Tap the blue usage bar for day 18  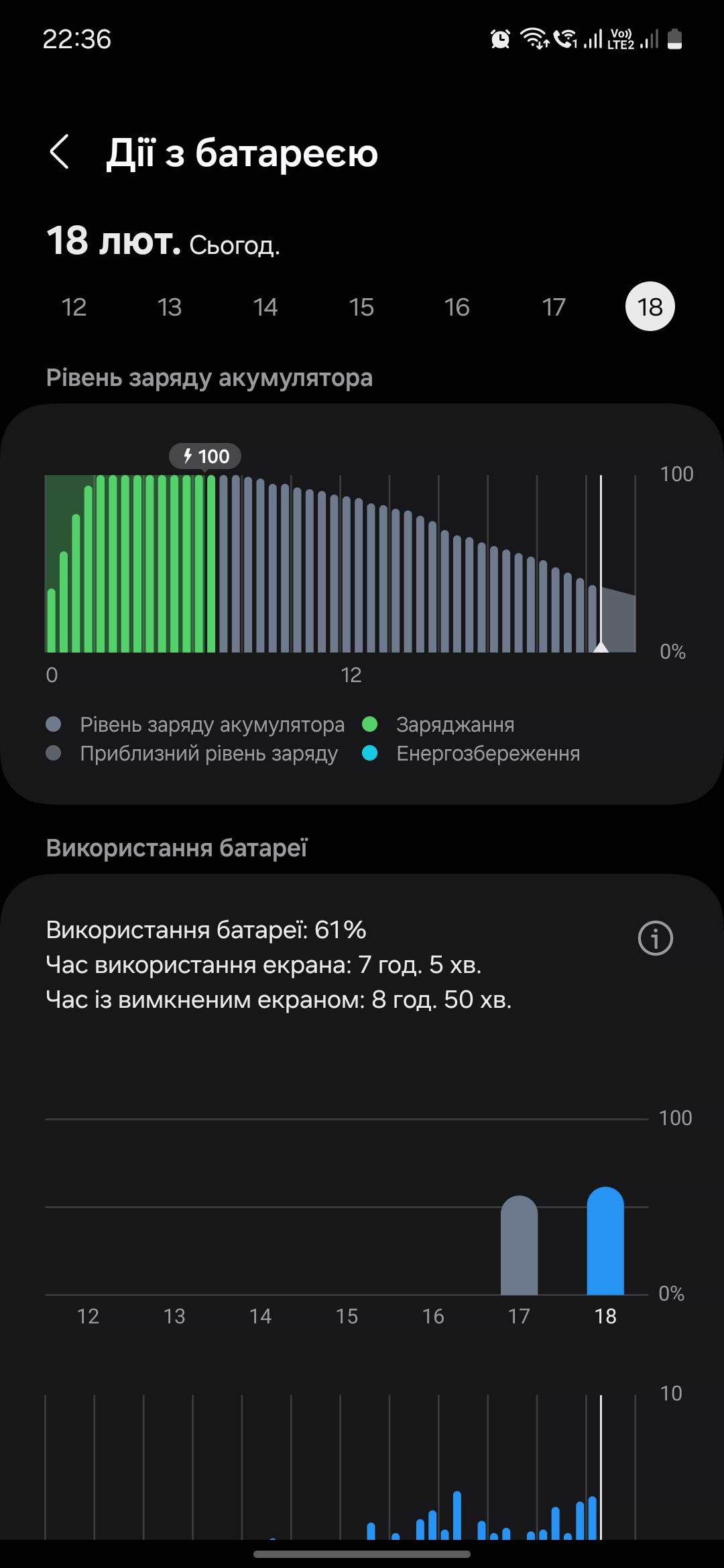pyautogui.click(x=605, y=1242)
